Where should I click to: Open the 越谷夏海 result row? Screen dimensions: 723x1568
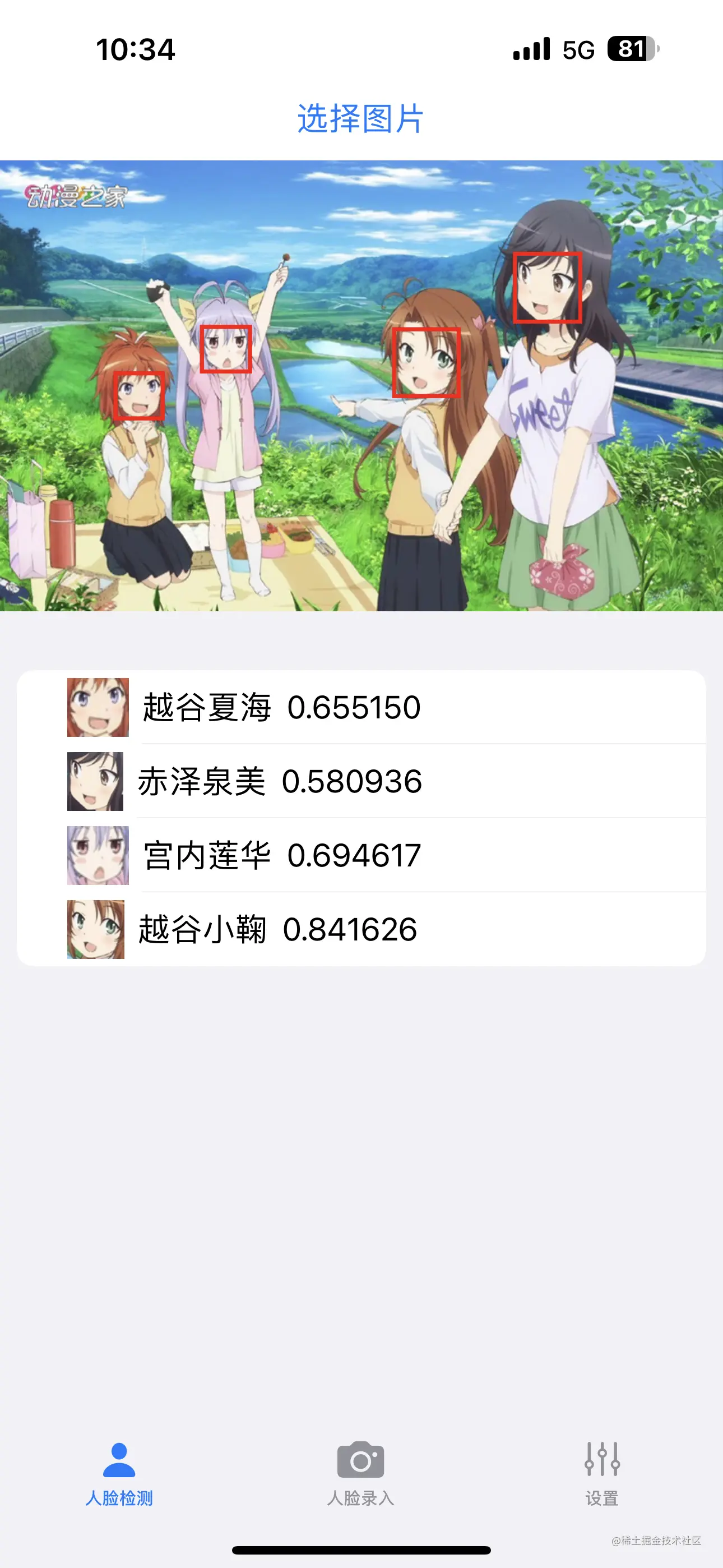(x=360, y=707)
